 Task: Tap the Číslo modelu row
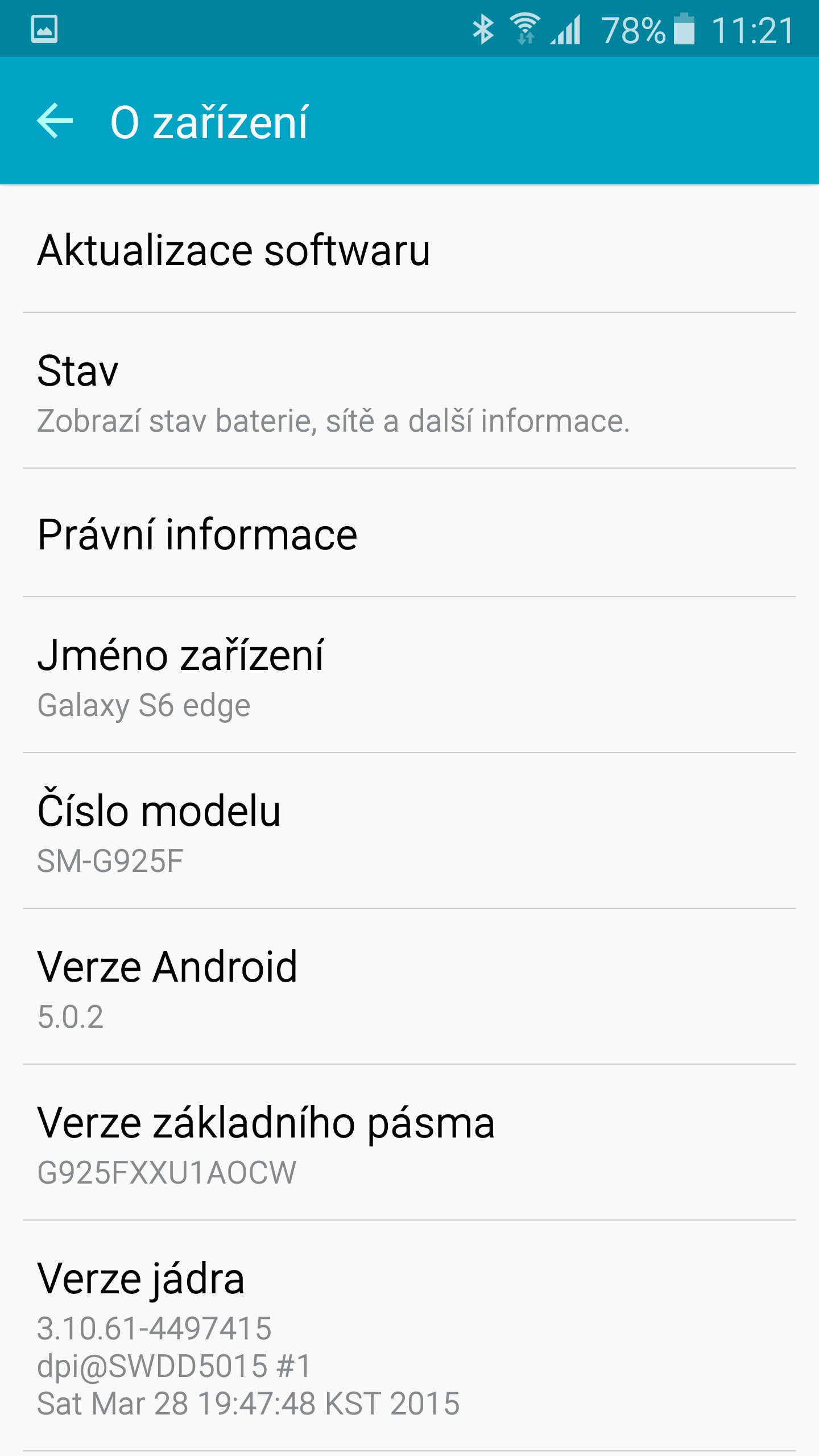(x=409, y=830)
